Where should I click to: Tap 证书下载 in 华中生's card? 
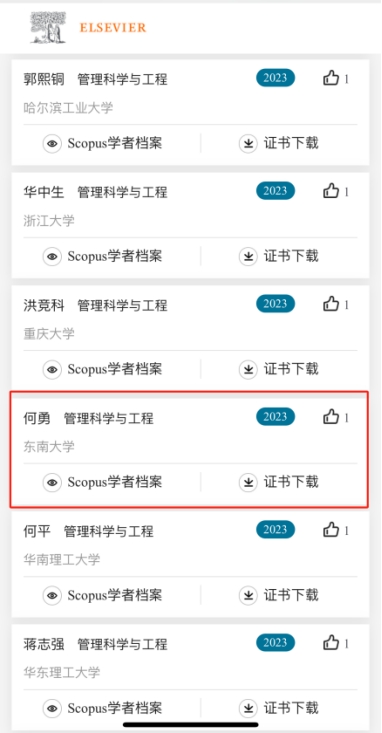click(x=279, y=256)
